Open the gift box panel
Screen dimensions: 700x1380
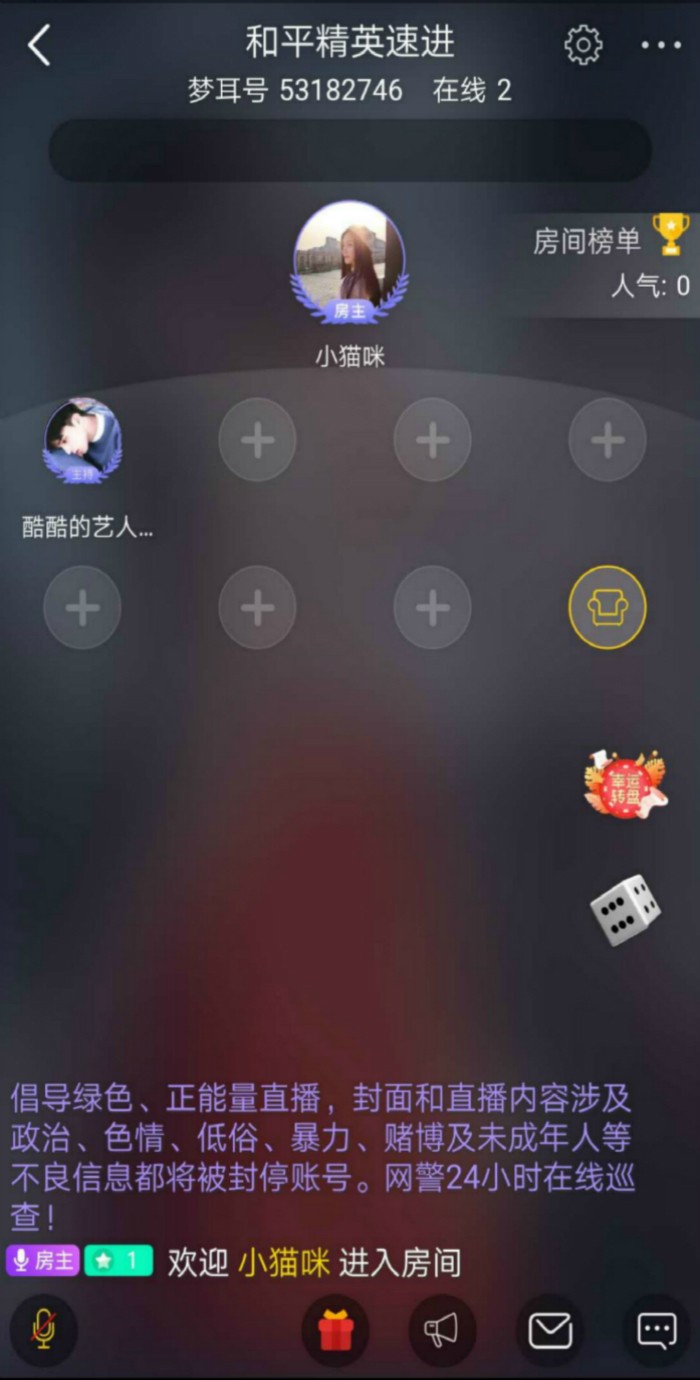[336, 1330]
